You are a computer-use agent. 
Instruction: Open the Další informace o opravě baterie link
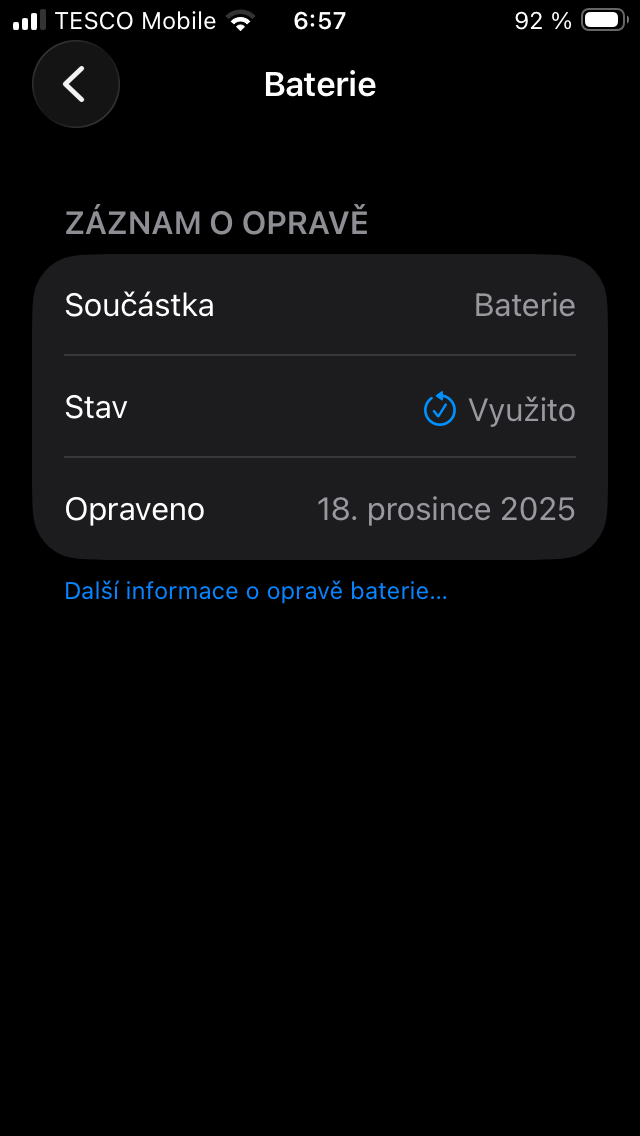(255, 591)
